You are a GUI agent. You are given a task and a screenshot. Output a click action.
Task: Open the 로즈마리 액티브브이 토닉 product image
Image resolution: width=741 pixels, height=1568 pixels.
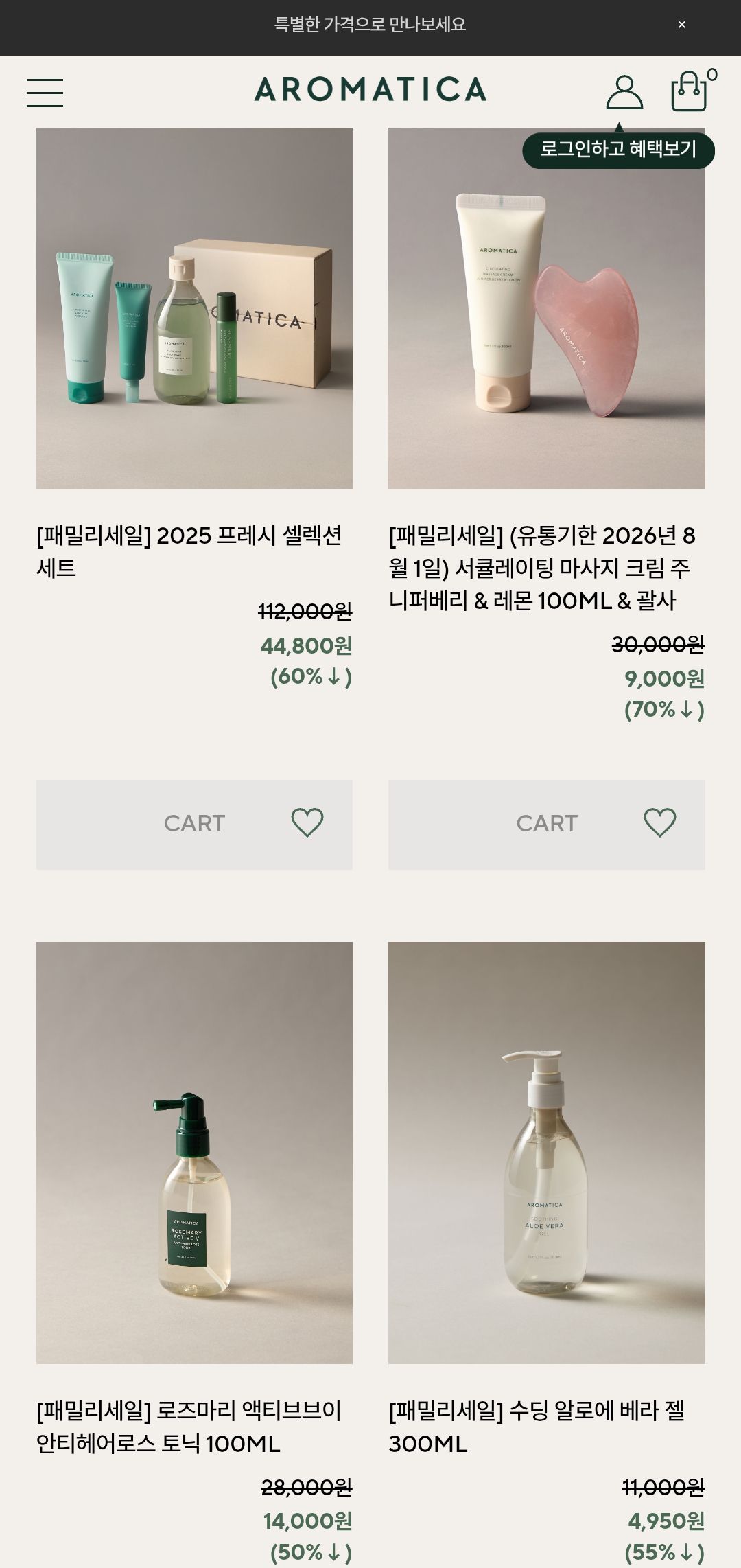click(x=194, y=1153)
